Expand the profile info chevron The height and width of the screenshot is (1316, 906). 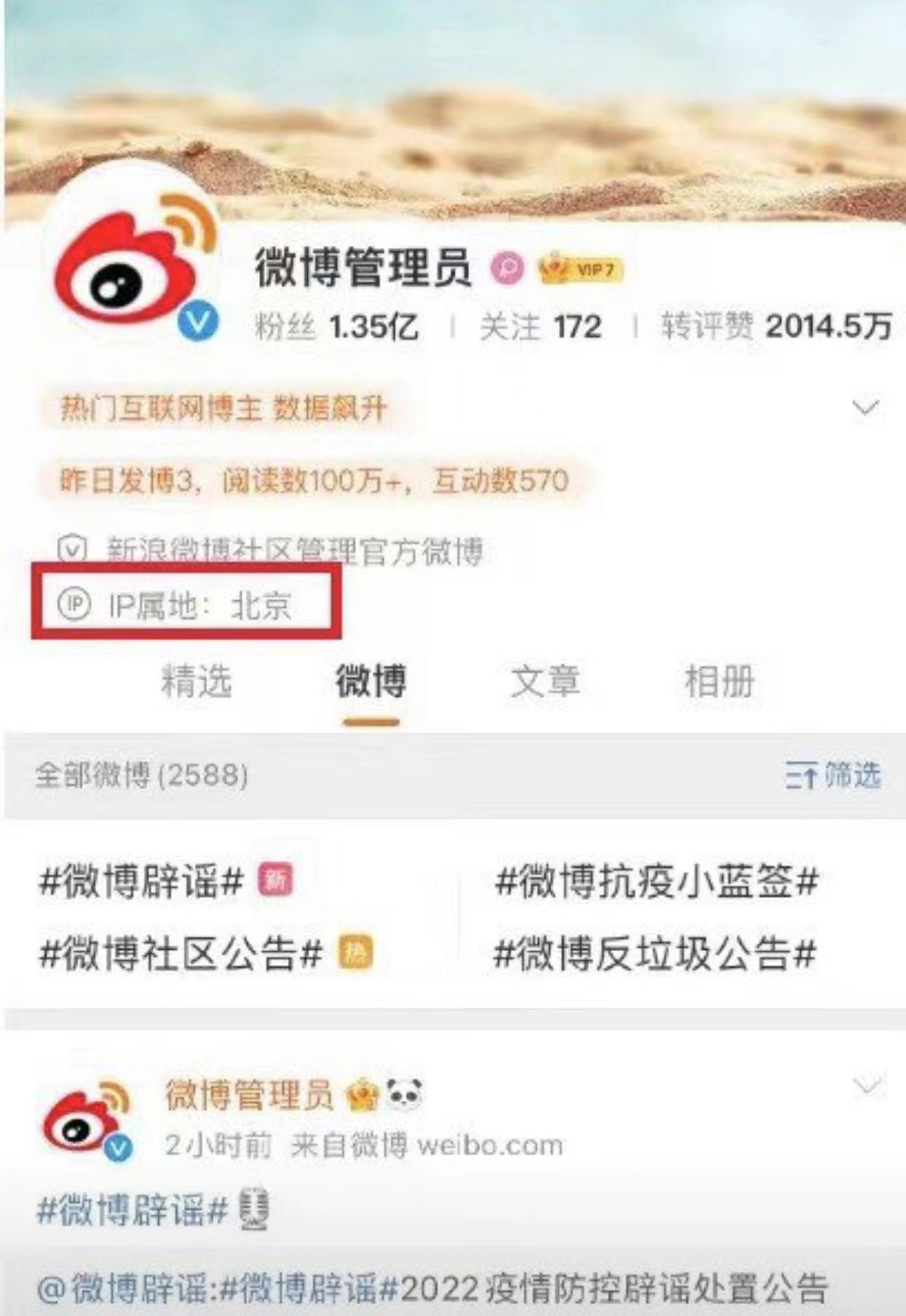[865, 406]
